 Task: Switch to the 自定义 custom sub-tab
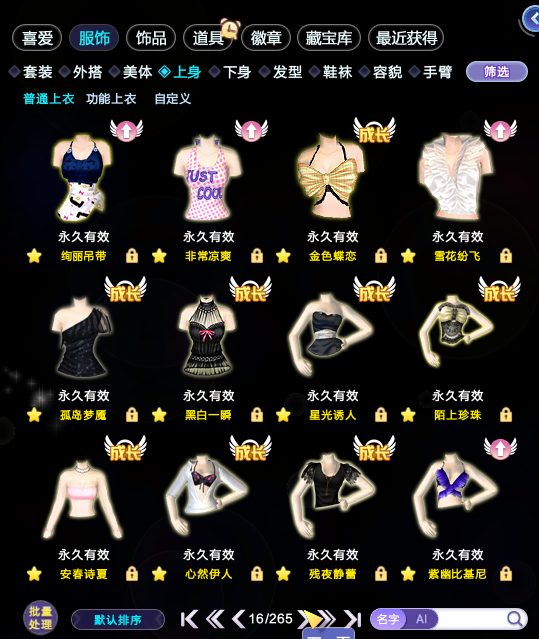tap(172, 99)
